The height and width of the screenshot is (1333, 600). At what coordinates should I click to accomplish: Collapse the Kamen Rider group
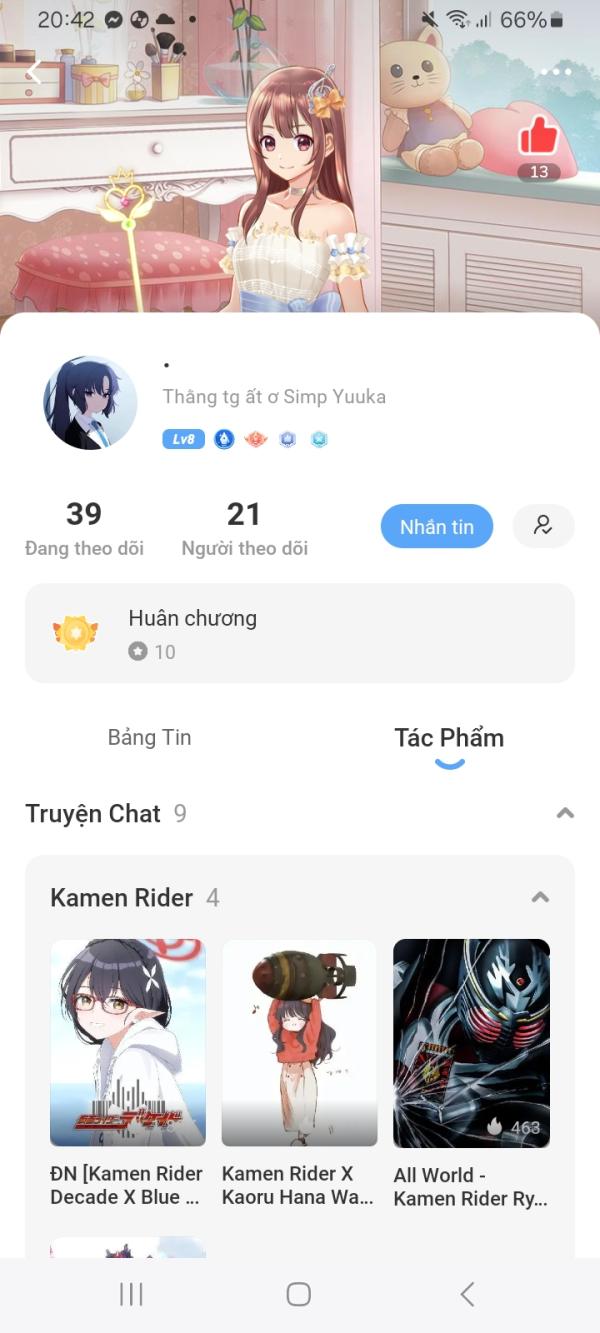pos(540,897)
